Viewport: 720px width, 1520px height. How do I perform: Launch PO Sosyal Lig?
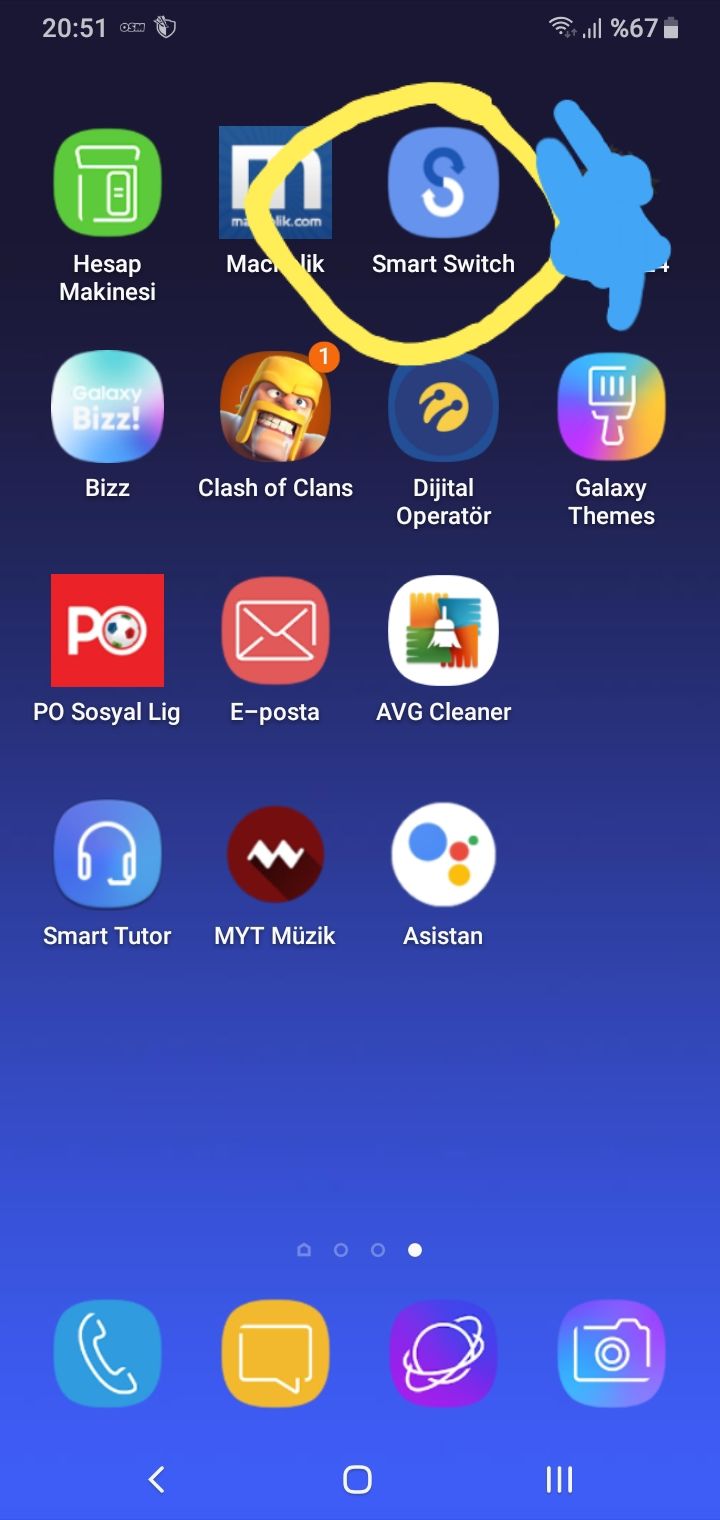(107, 631)
